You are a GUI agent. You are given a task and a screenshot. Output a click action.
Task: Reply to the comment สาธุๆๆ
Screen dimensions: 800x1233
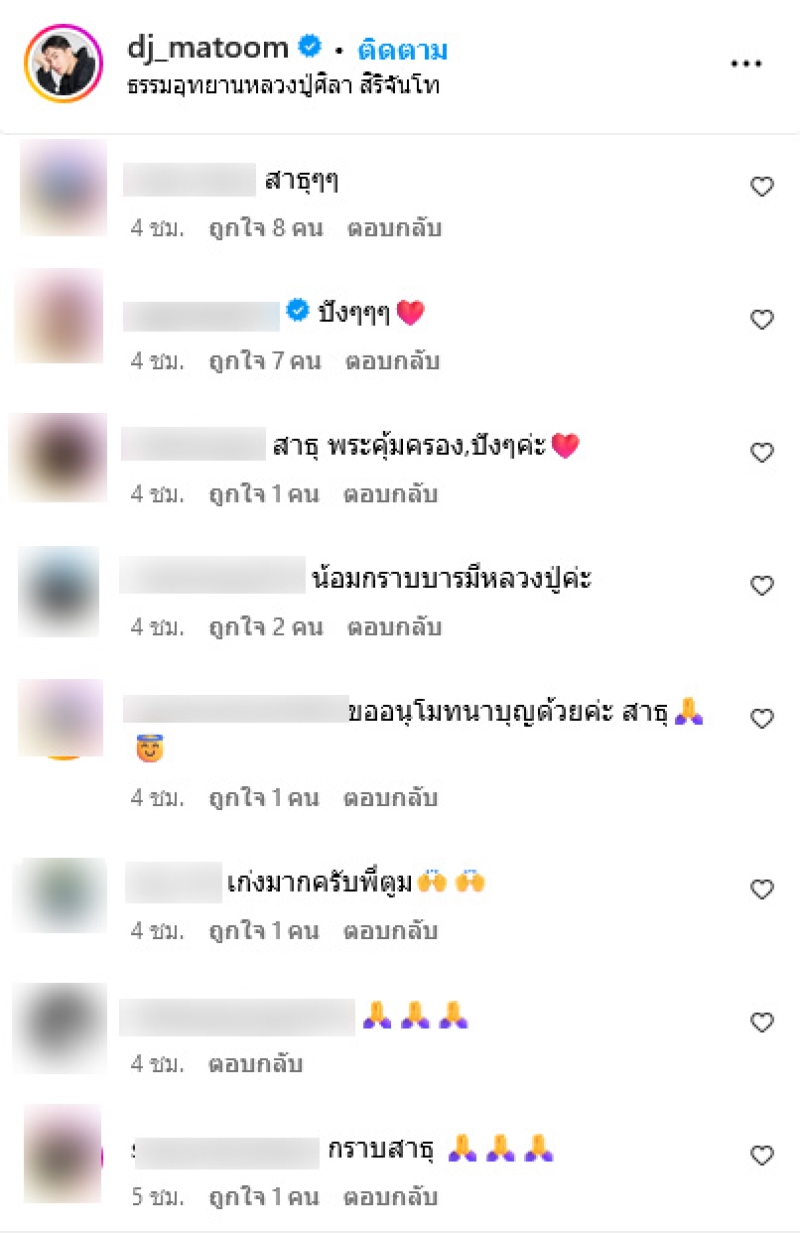click(x=394, y=228)
